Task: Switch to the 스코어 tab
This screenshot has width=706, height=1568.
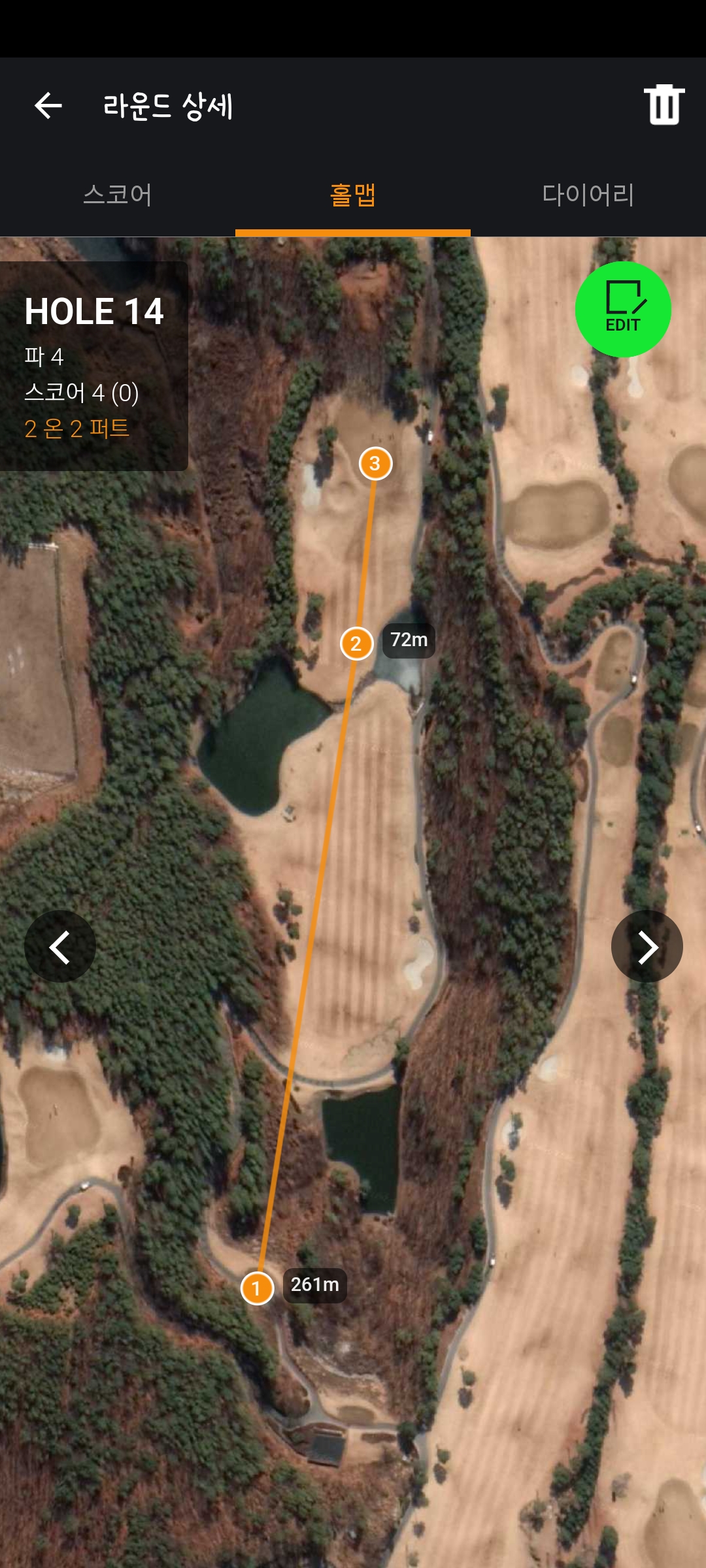Action: click(x=118, y=195)
